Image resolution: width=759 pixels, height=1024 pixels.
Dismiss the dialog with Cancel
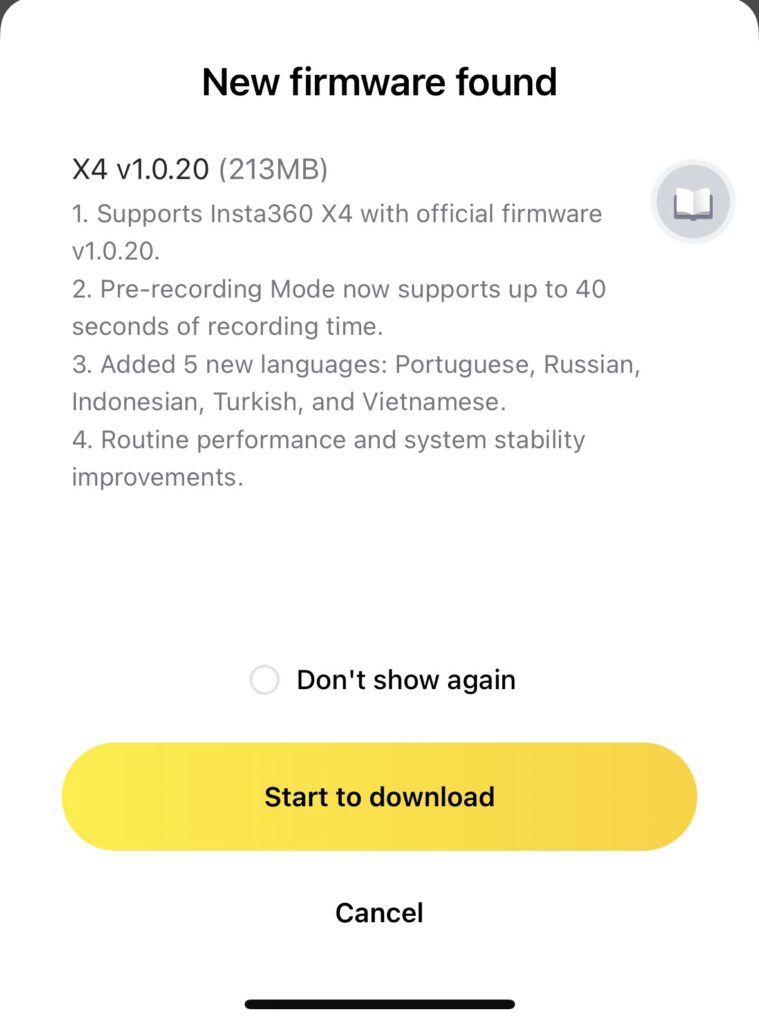tap(379, 911)
